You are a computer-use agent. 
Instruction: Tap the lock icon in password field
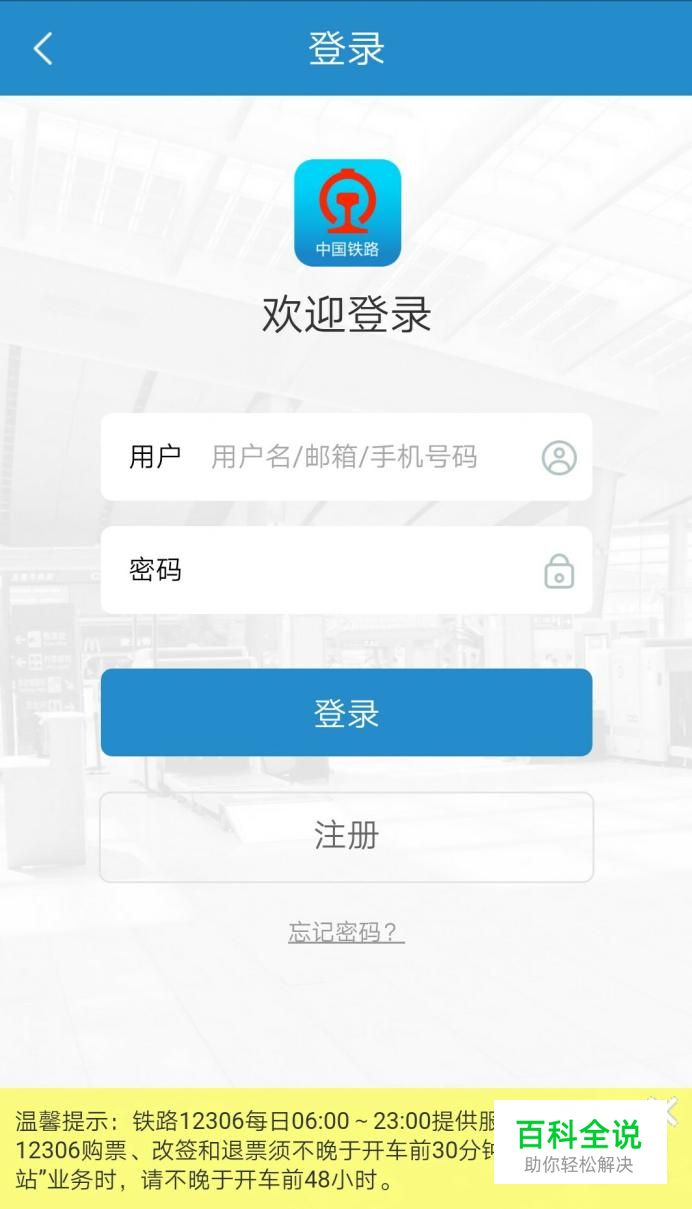pos(559,571)
